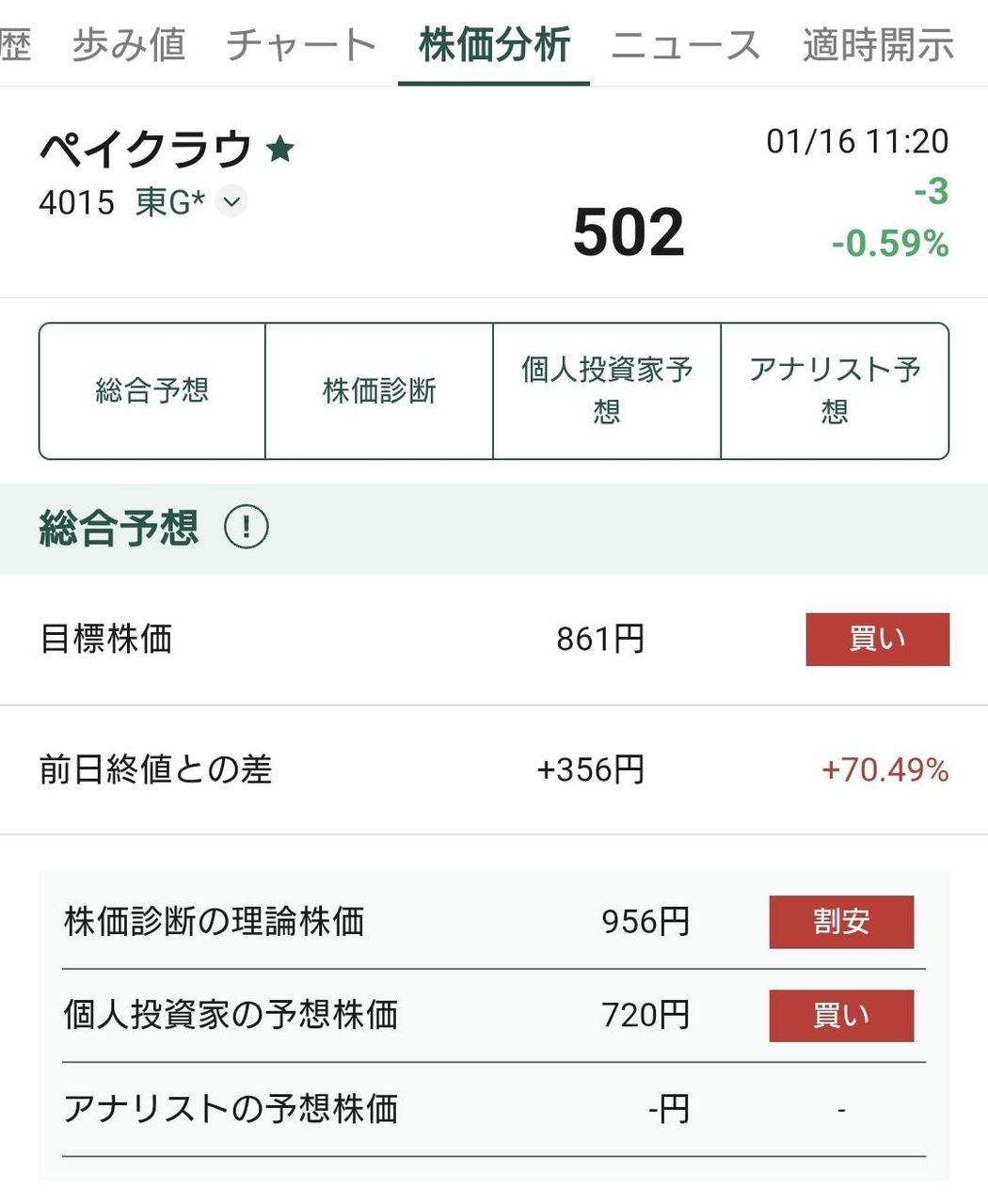The image size is (988, 1204).
Task: Click the 買い badge beside 個人投資家の予想株価
Action: coord(841,1016)
